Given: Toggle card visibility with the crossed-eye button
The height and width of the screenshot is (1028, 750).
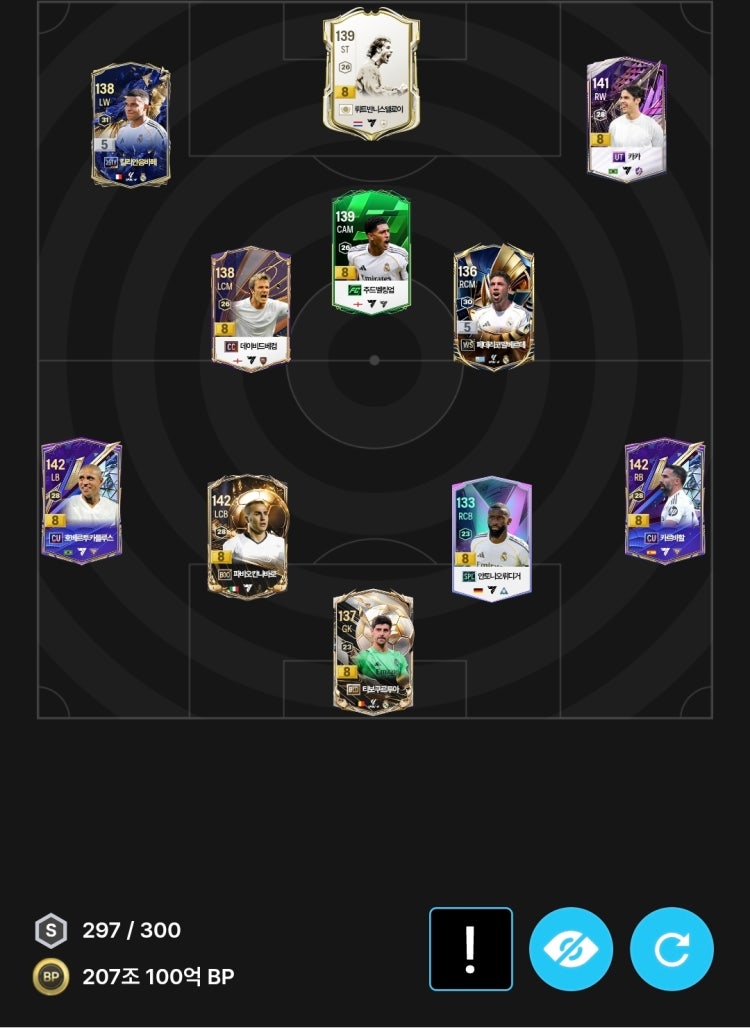Looking at the screenshot, I should tap(570, 949).
